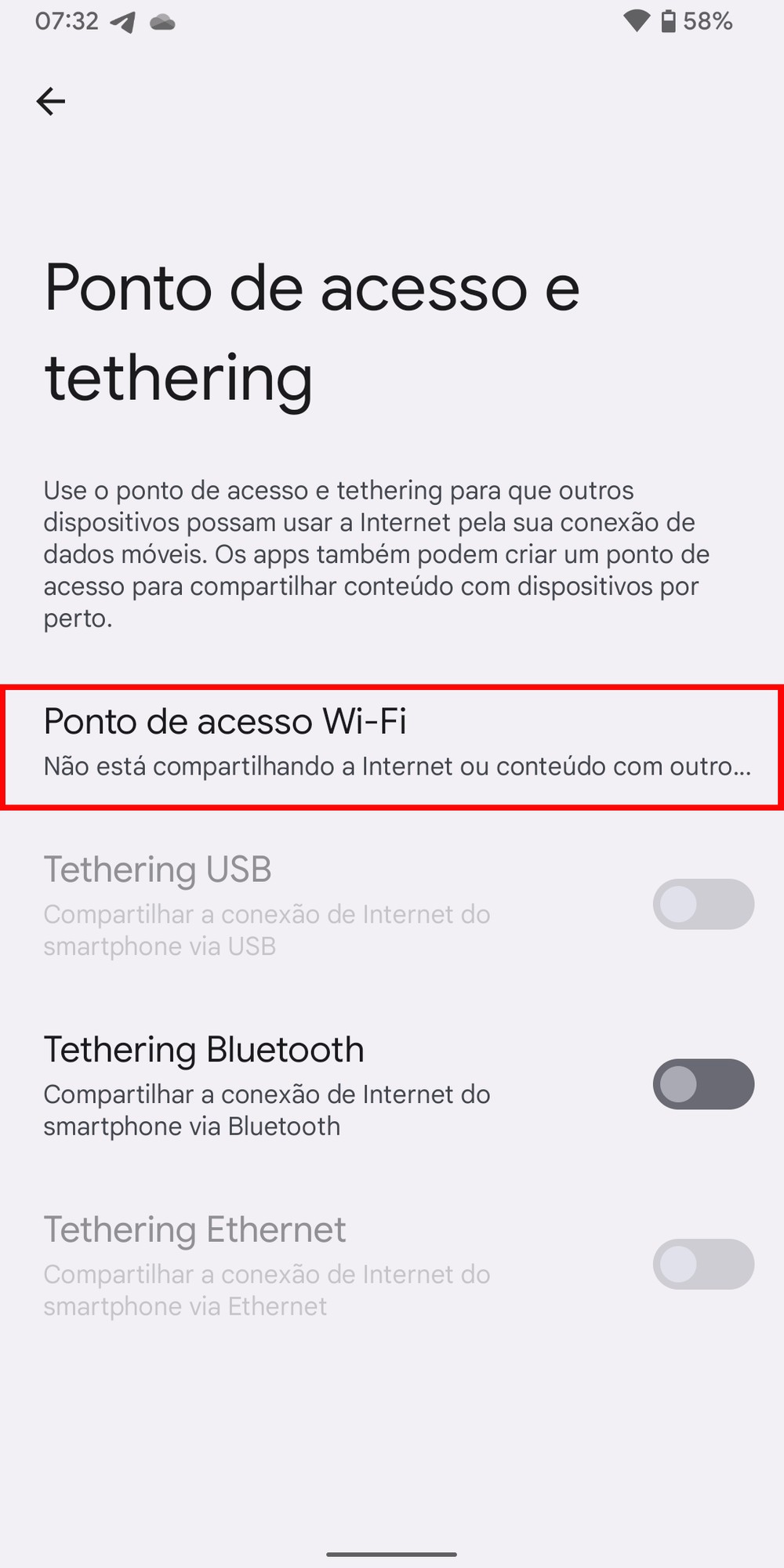The width and height of the screenshot is (784, 1568).
Task: Go back using the arrow icon
Action: click(x=51, y=101)
